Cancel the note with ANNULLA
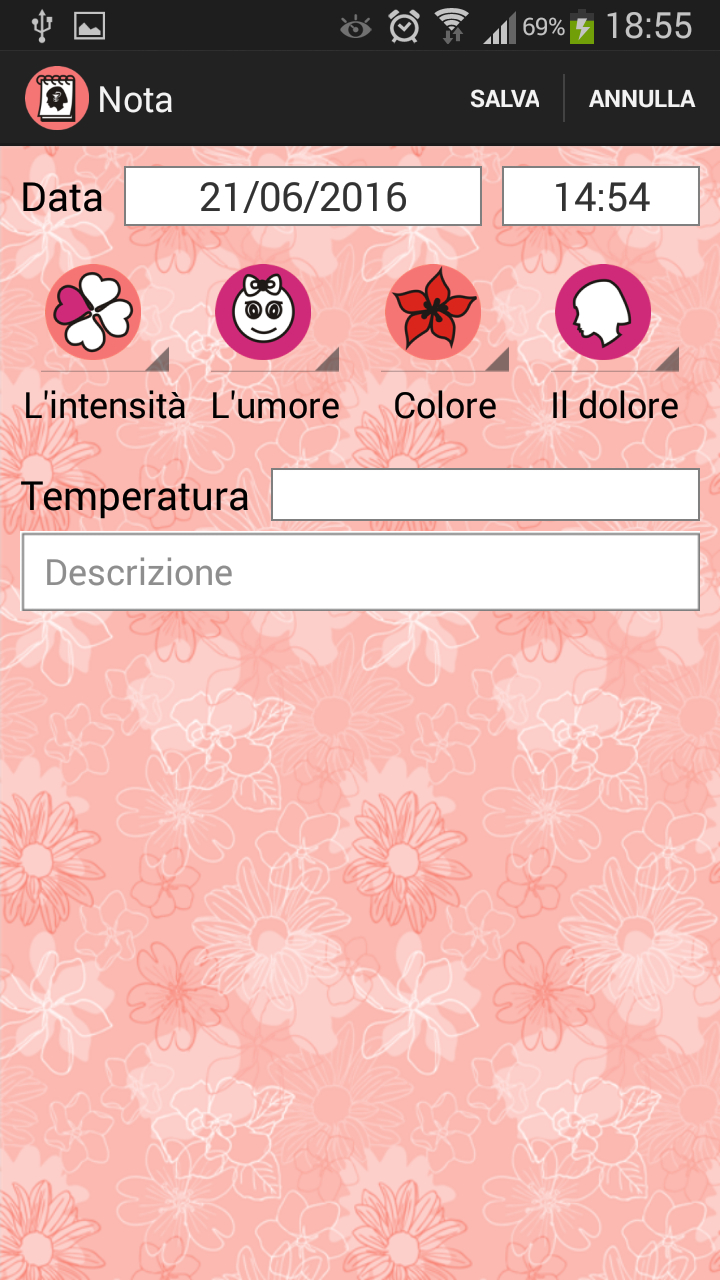The height and width of the screenshot is (1280, 720). click(x=641, y=99)
